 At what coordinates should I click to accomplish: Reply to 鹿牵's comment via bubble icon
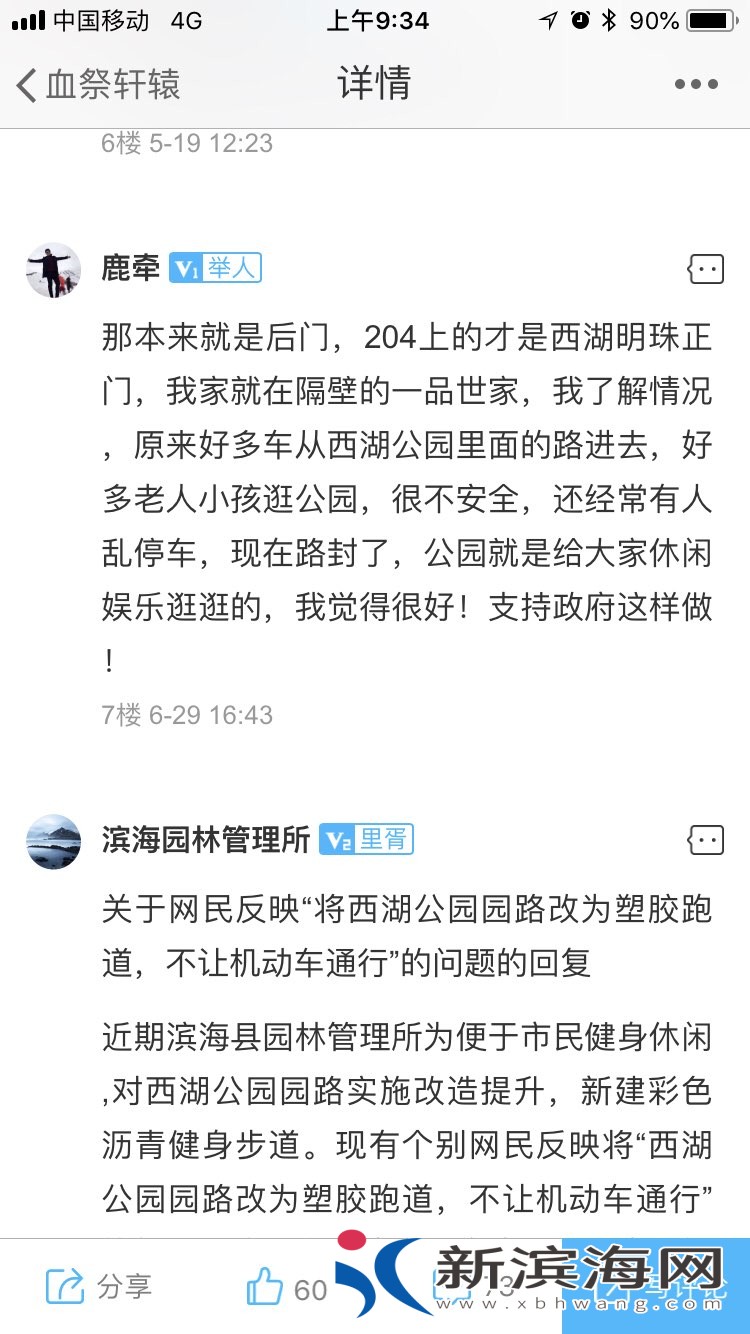(x=706, y=269)
